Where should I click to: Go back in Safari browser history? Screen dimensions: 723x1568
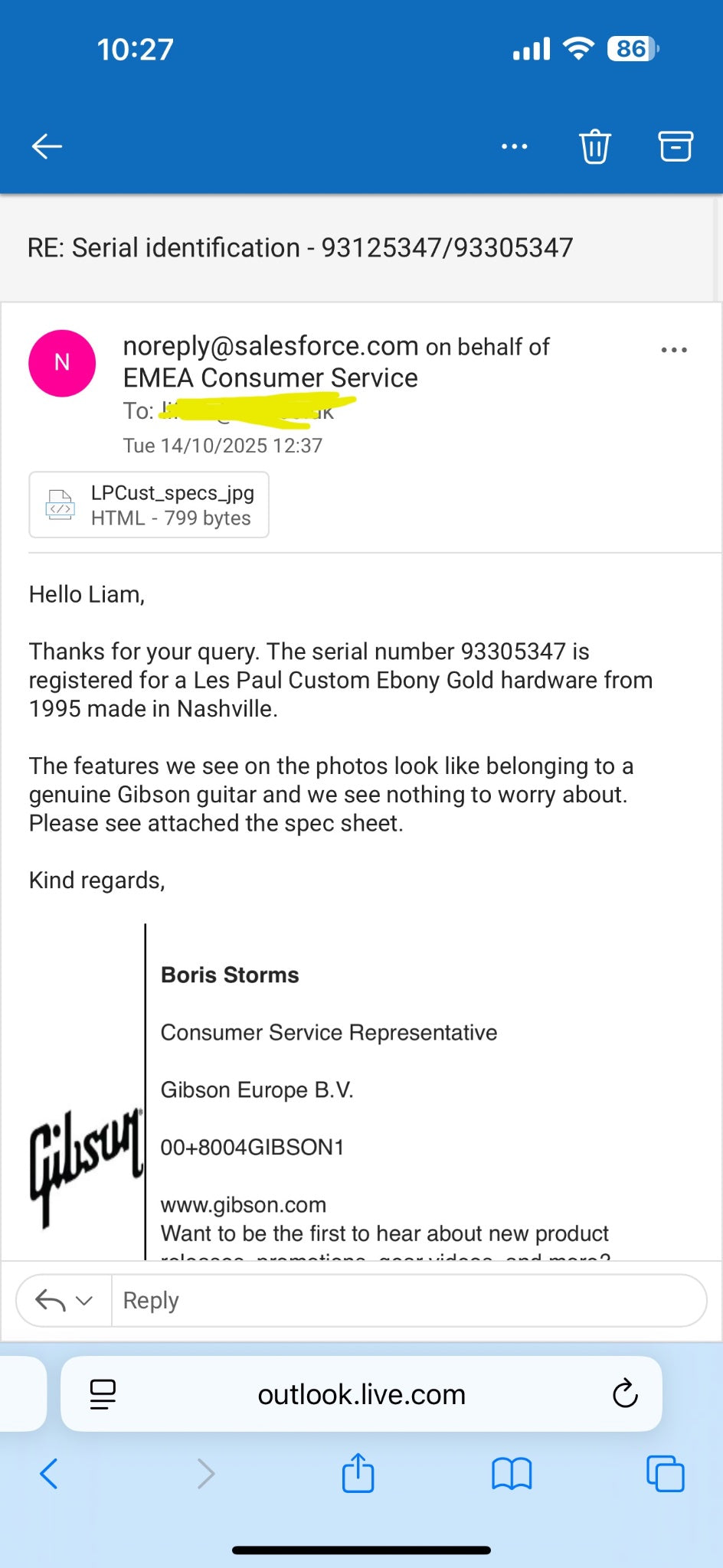[49, 1473]
